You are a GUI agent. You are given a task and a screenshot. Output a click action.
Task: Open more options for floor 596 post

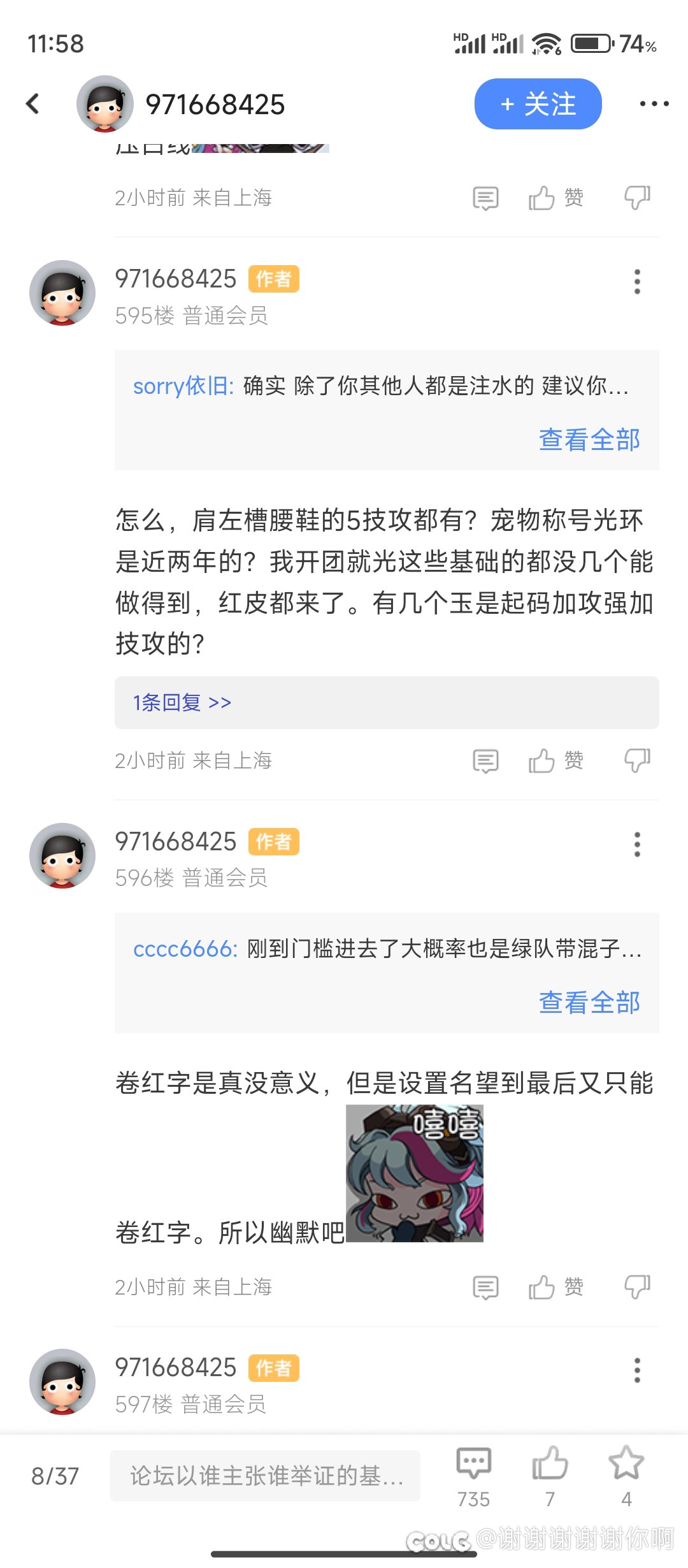coord(637,845)
